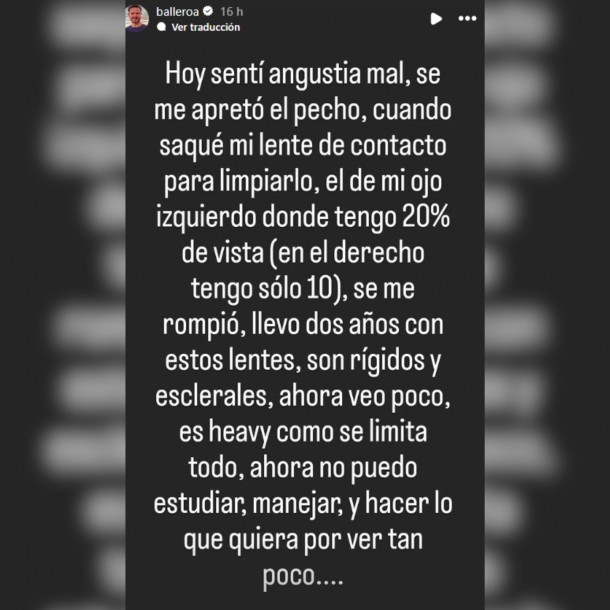Open the three-dot options menu

(467, 18)
